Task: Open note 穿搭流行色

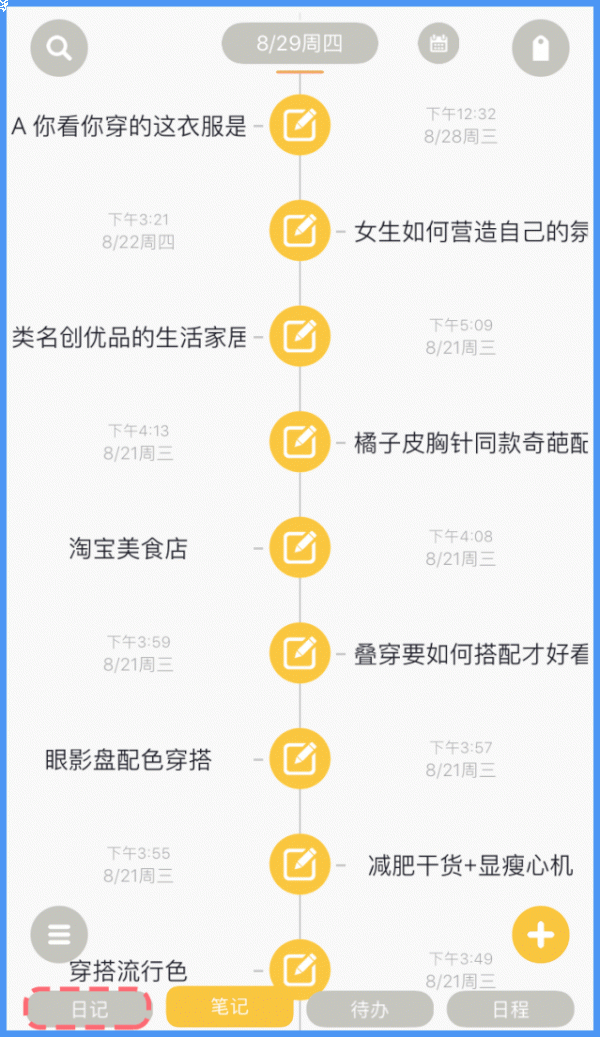Action: (x=128, y=971)
